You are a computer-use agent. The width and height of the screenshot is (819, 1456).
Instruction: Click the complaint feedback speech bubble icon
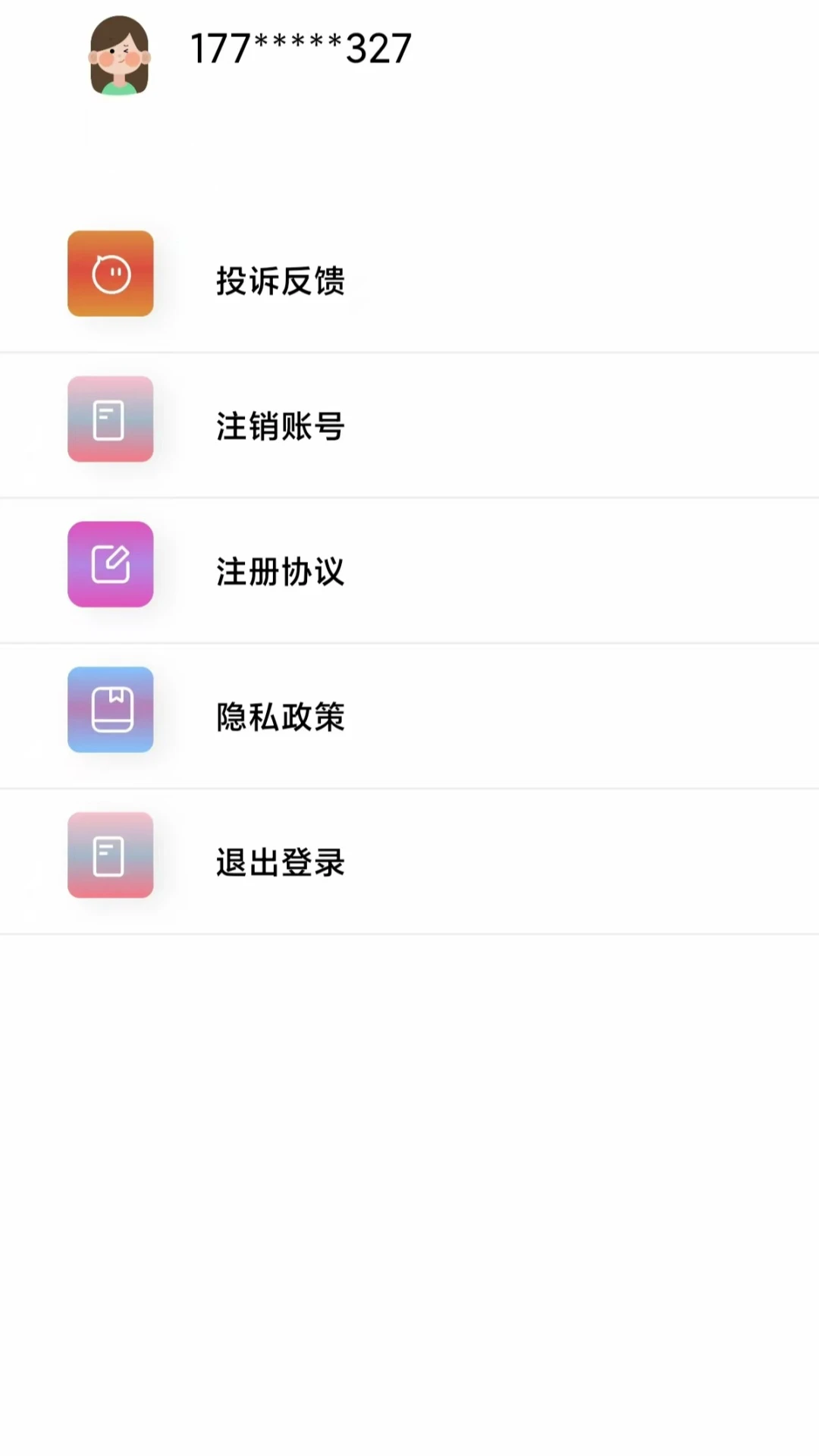pyautogui.click(x=110, y=273)
